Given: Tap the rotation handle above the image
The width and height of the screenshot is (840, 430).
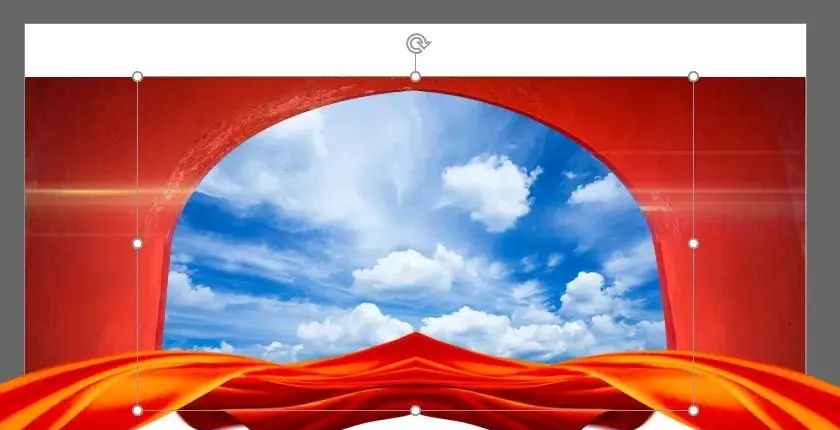Looking at the screenshot, I should [417, 43].
